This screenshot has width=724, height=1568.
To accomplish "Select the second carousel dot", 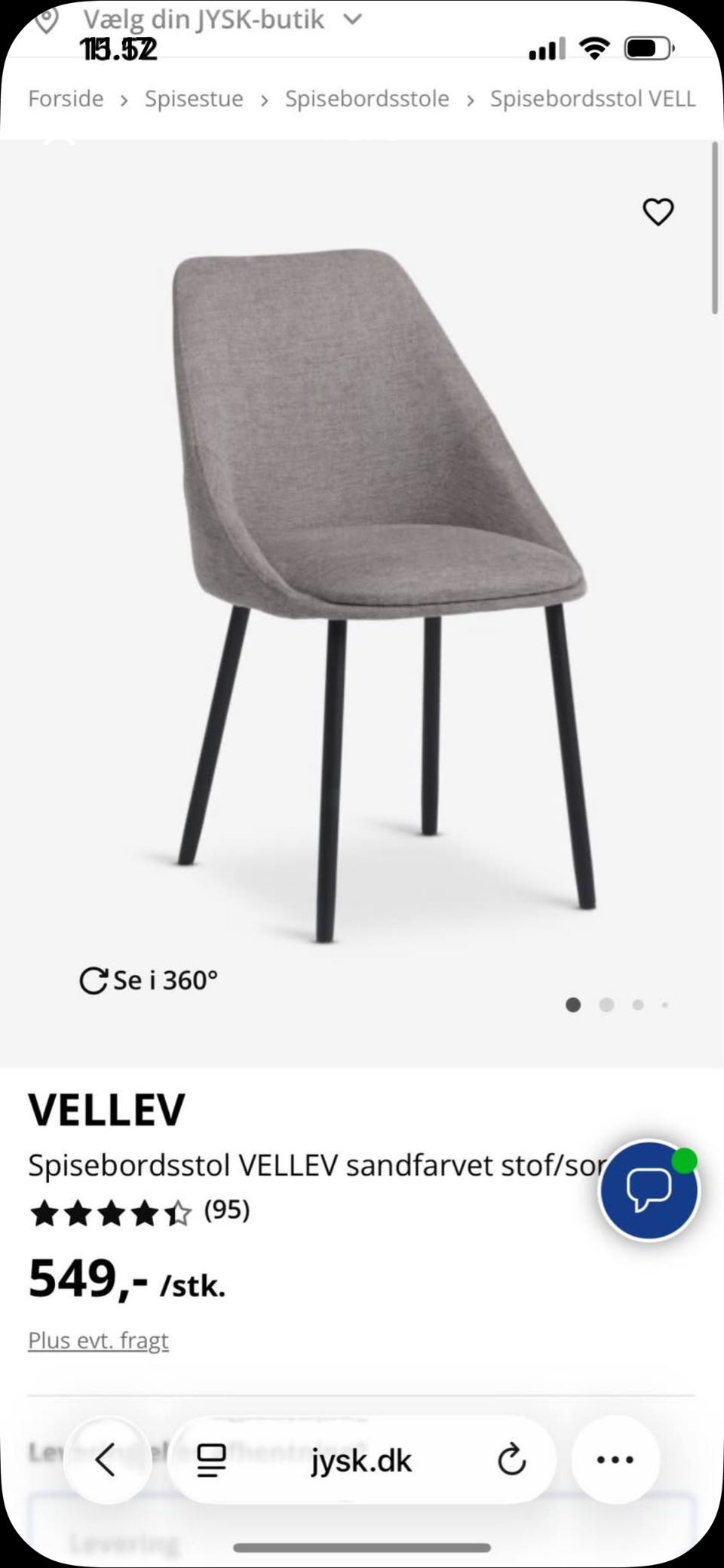I will click(605, 1005).
